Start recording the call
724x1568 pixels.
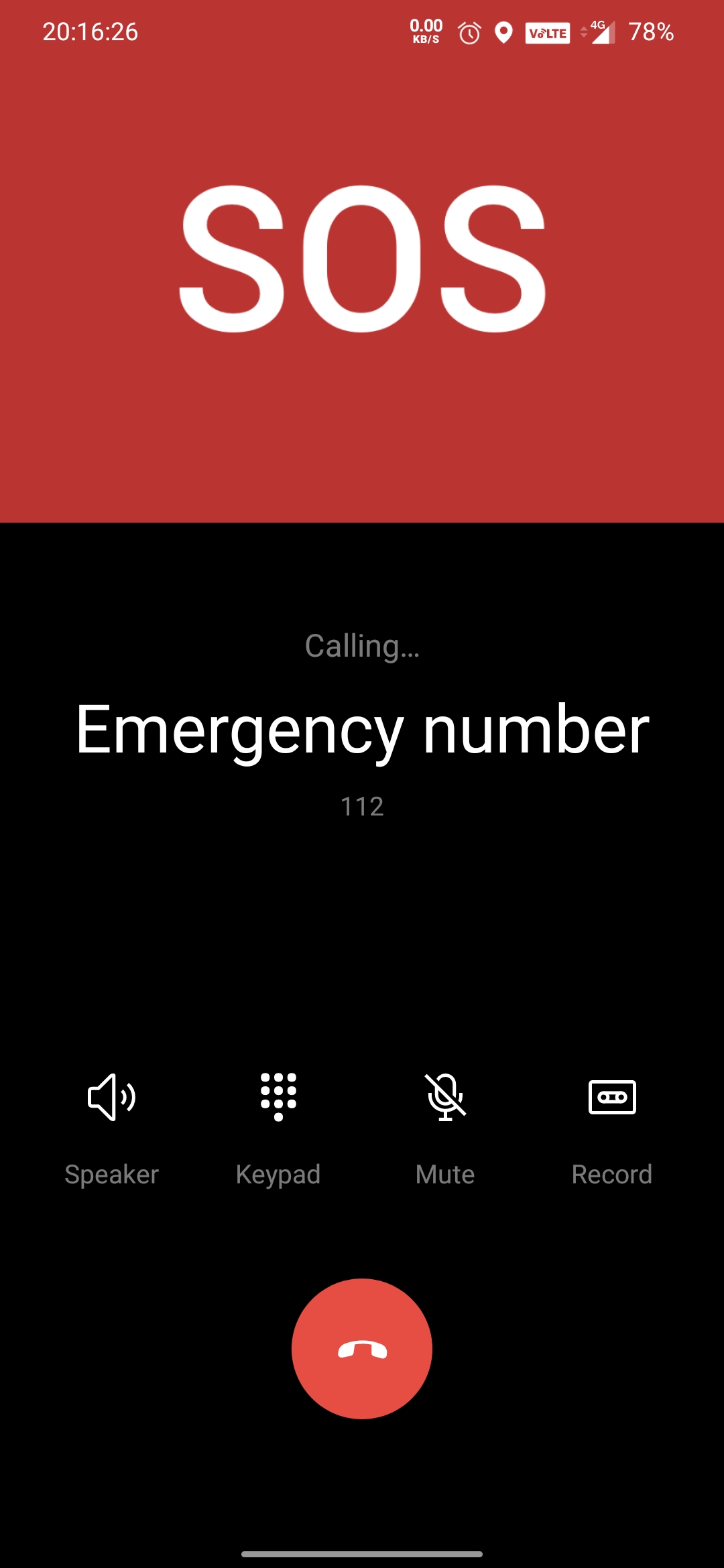point(611,1098)
